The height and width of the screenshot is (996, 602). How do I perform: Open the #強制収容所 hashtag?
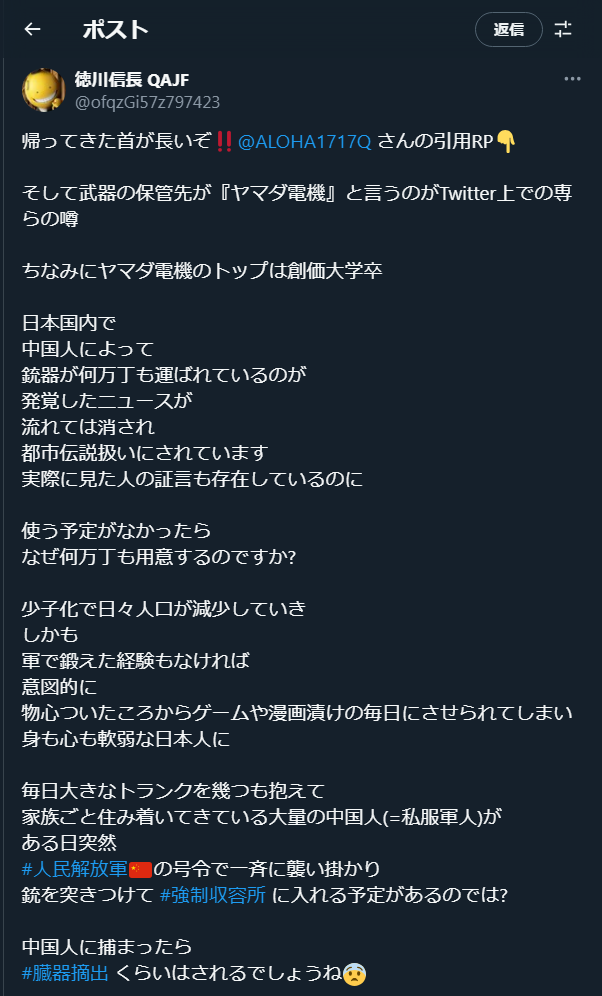tap(212, 895)
